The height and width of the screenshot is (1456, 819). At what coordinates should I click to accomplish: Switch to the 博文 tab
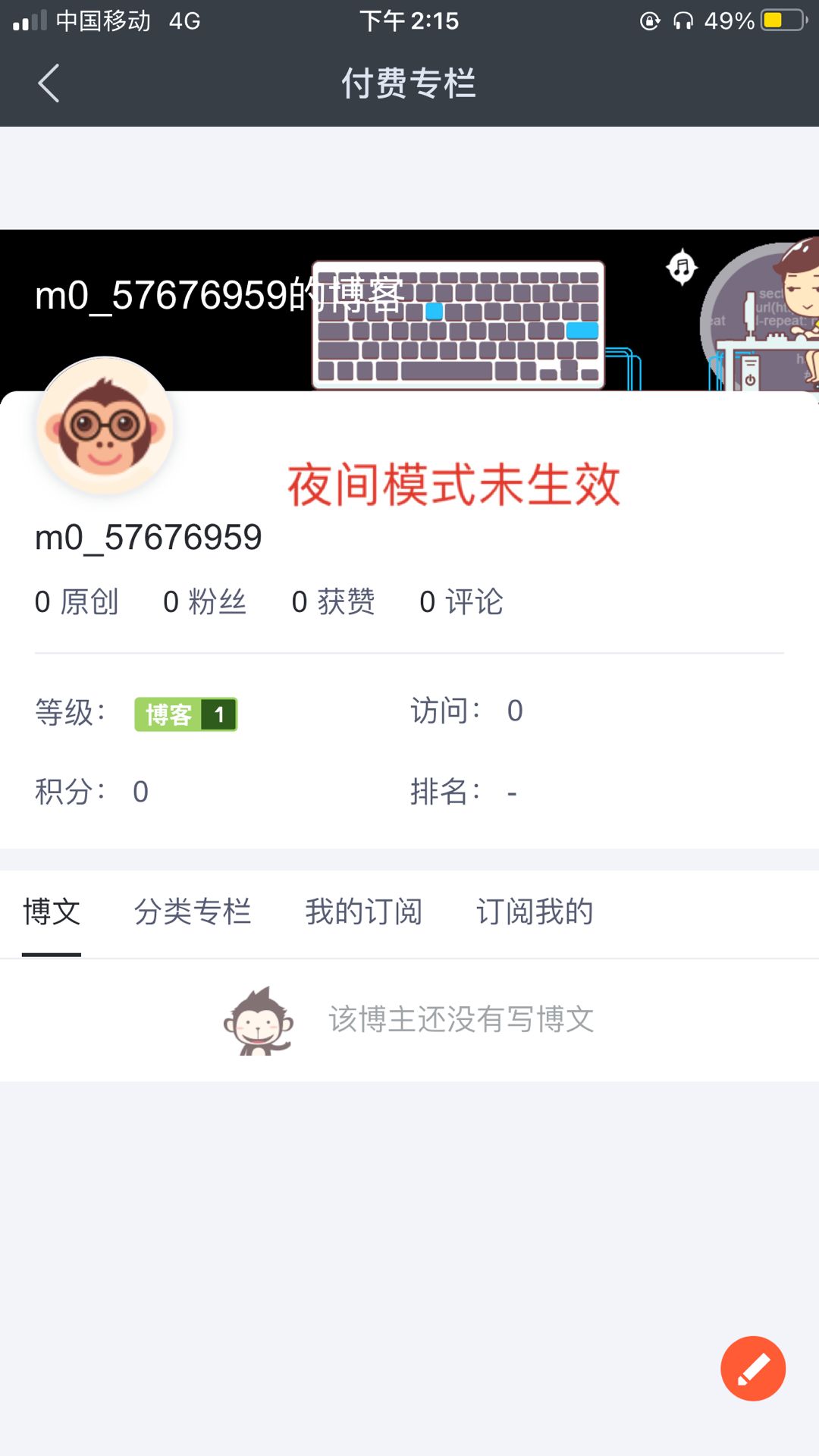[x=52, y=912]
